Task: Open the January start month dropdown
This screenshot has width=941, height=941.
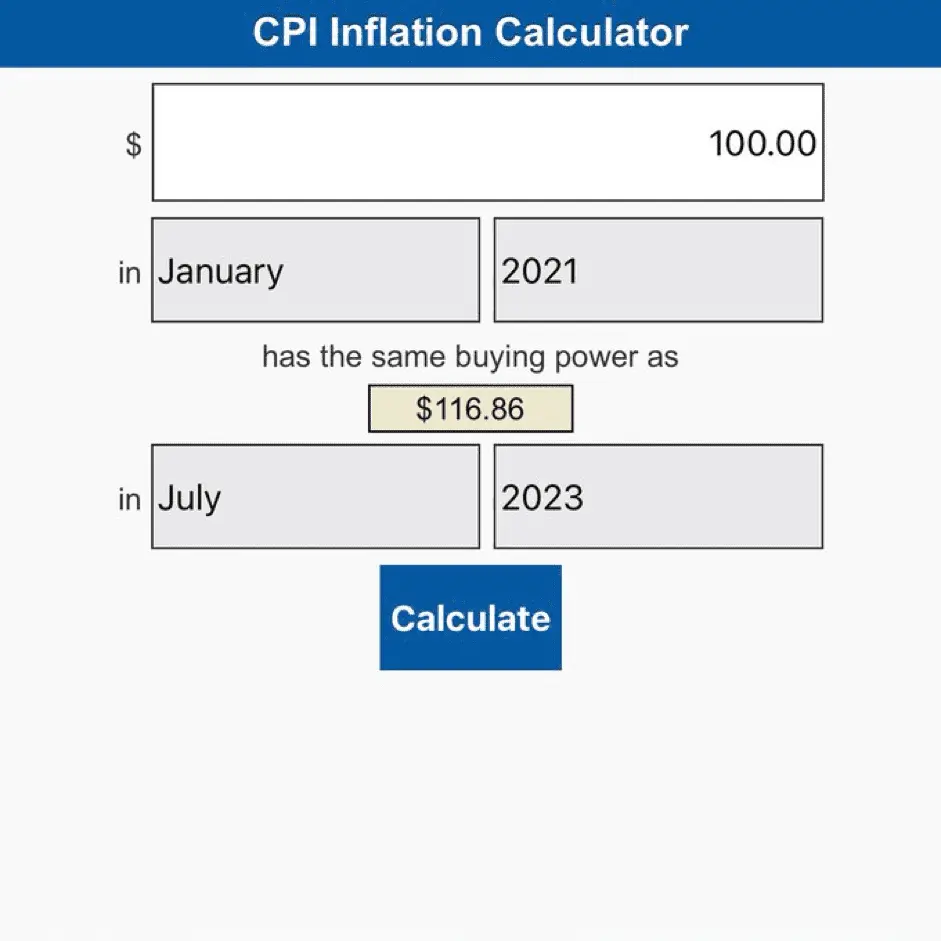Action: tap(315, 270)
